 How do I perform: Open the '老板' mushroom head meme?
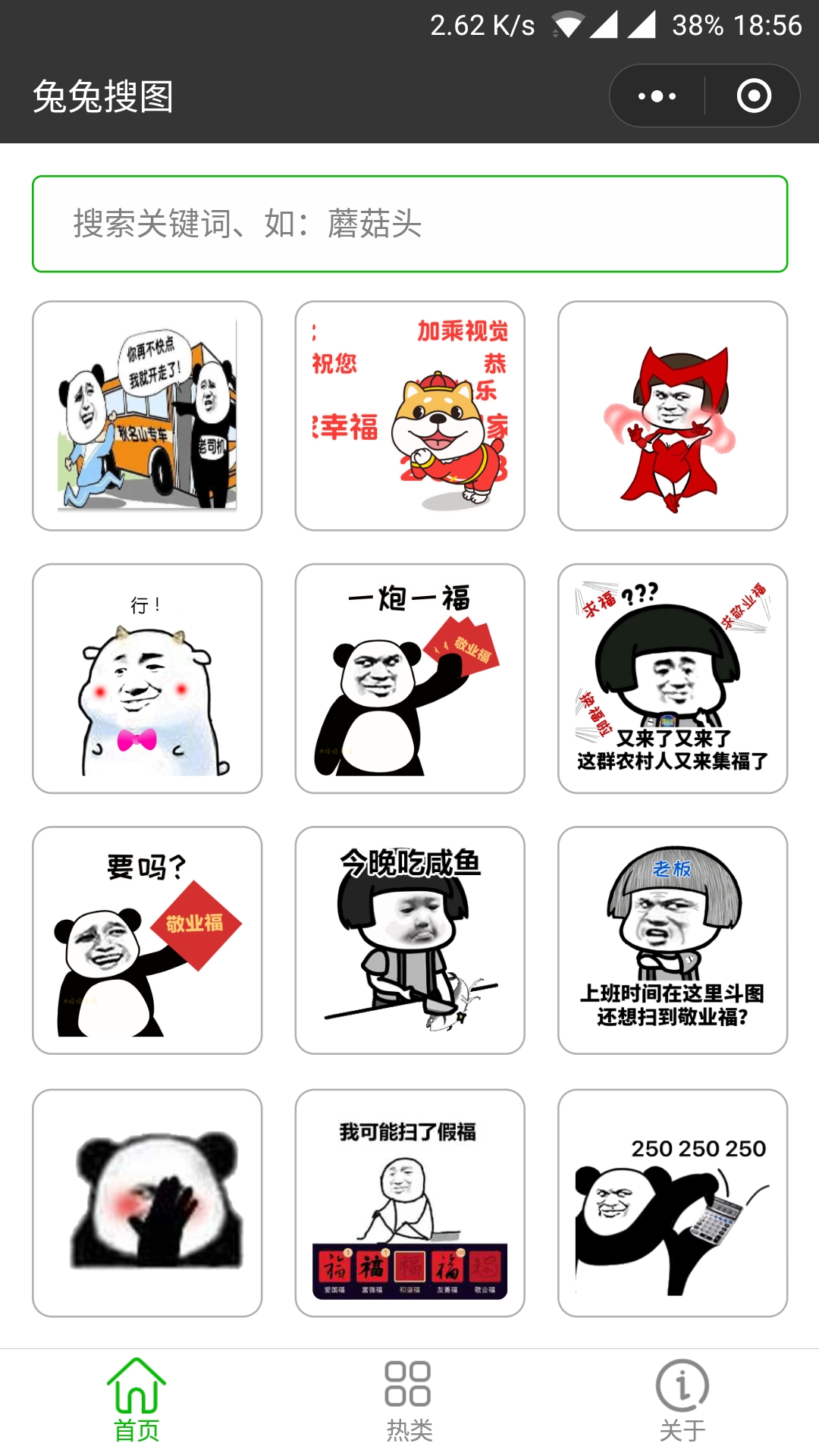(672, 940)
